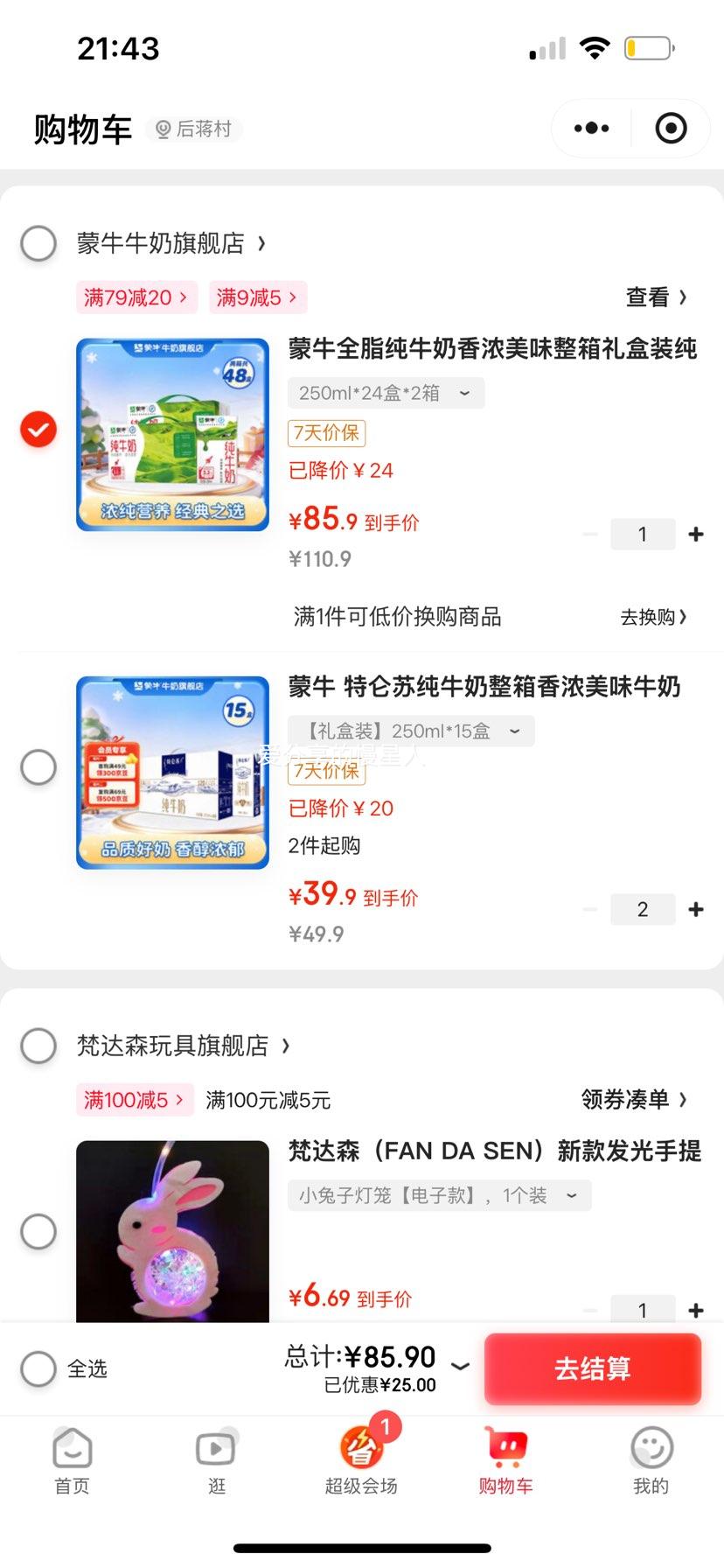Select the 特仑苏纯牛奶 checkbox
724x1568 pixels.
click(38, 766)
